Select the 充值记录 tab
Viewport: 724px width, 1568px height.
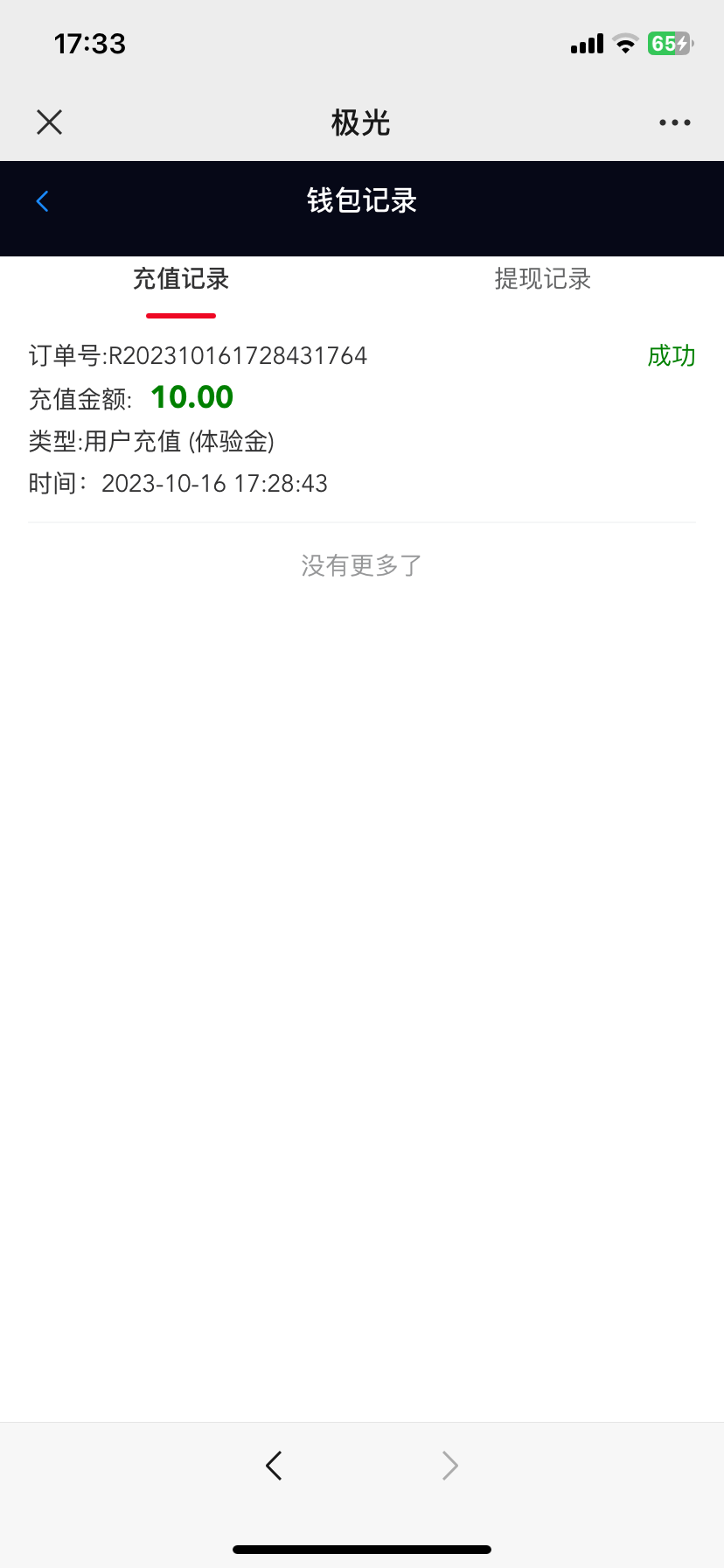click(181, 280)
